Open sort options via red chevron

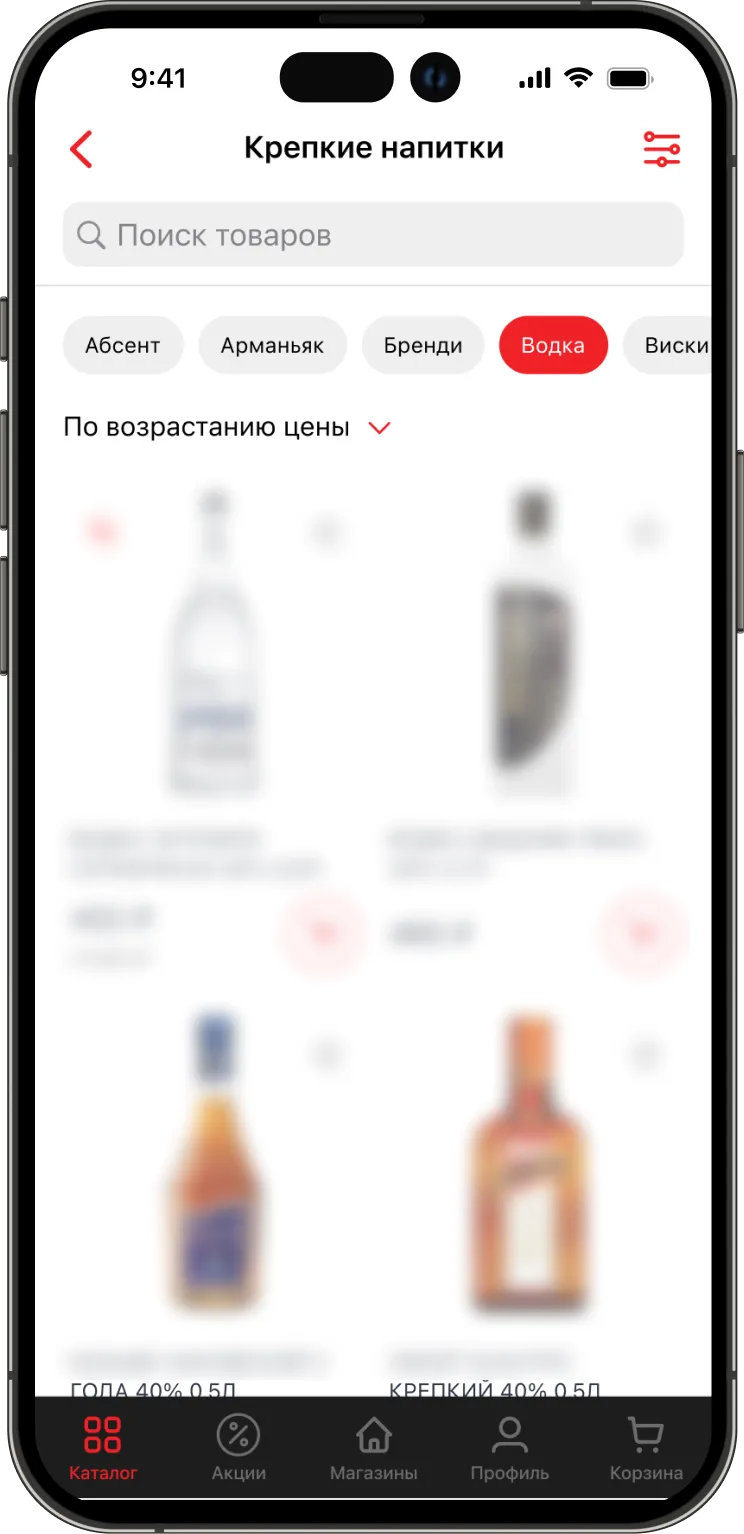coord(379,428)
